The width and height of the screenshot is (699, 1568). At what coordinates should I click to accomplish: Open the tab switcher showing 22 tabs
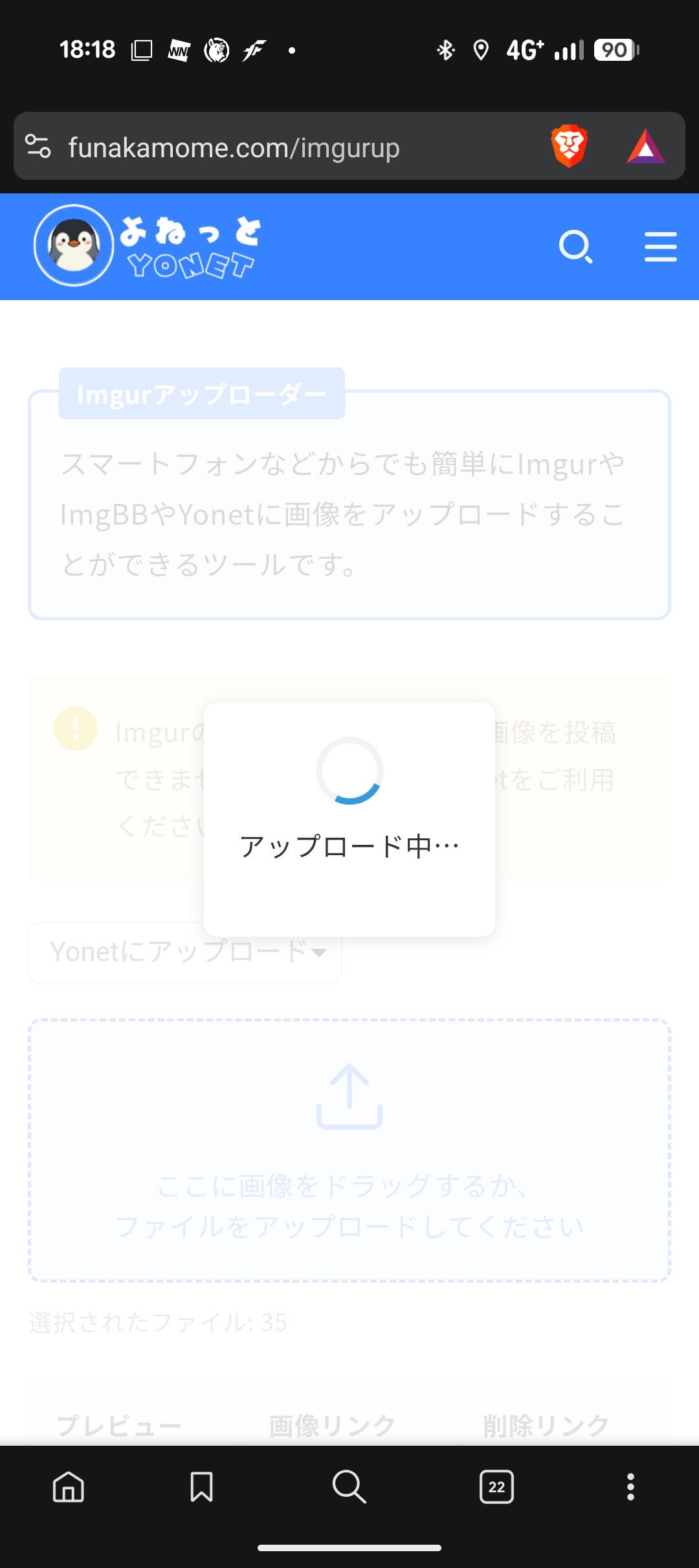click(496, 1486)
